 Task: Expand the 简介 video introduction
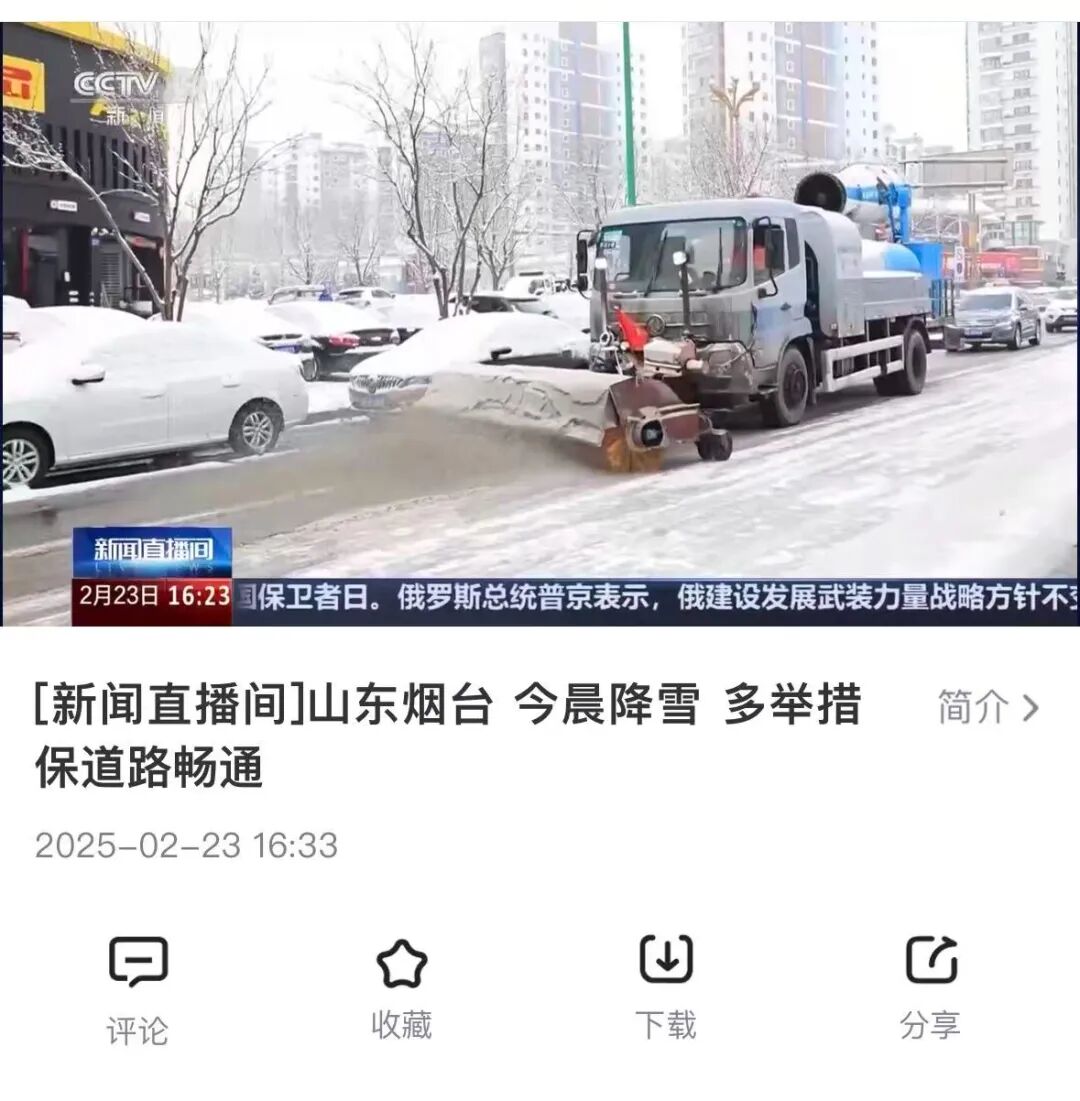coord(988,707)
